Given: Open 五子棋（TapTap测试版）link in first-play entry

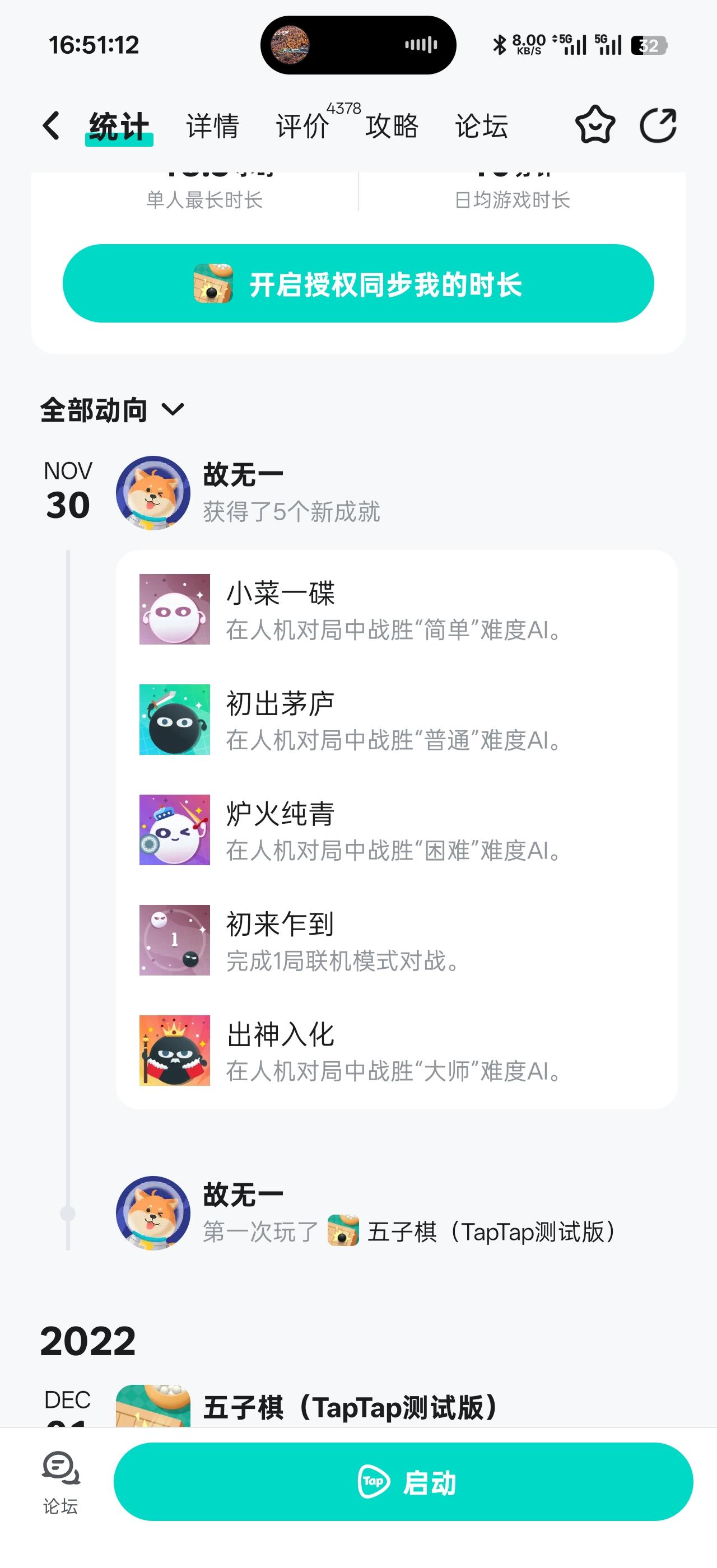Looking at the screenshot, I should click(472, 1231).
